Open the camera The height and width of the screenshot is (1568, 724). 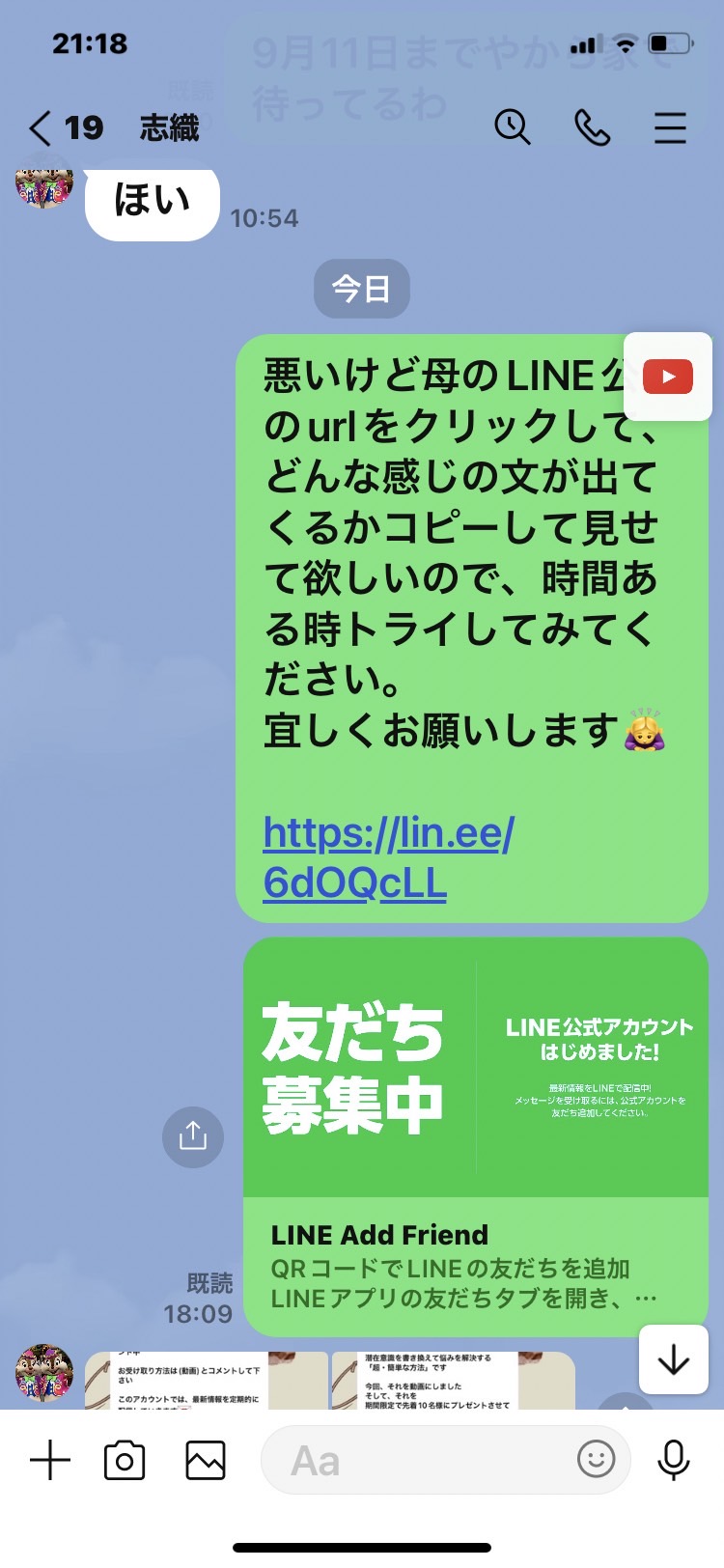125,1460
